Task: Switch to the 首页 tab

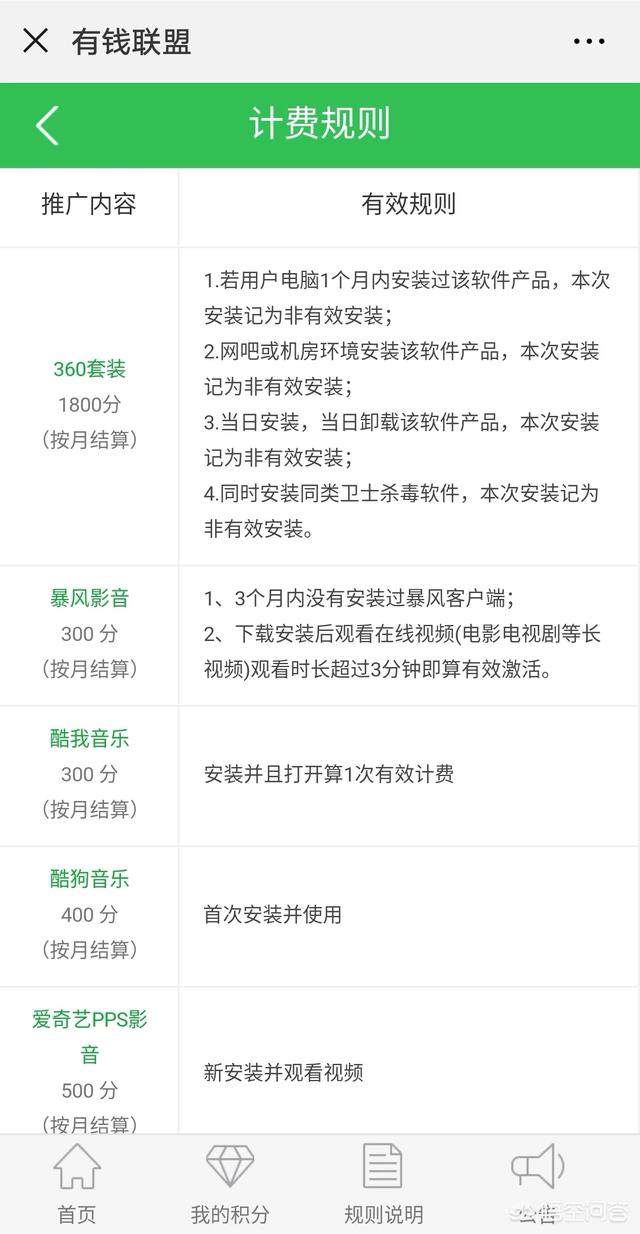Action: tap(77, 1184)
